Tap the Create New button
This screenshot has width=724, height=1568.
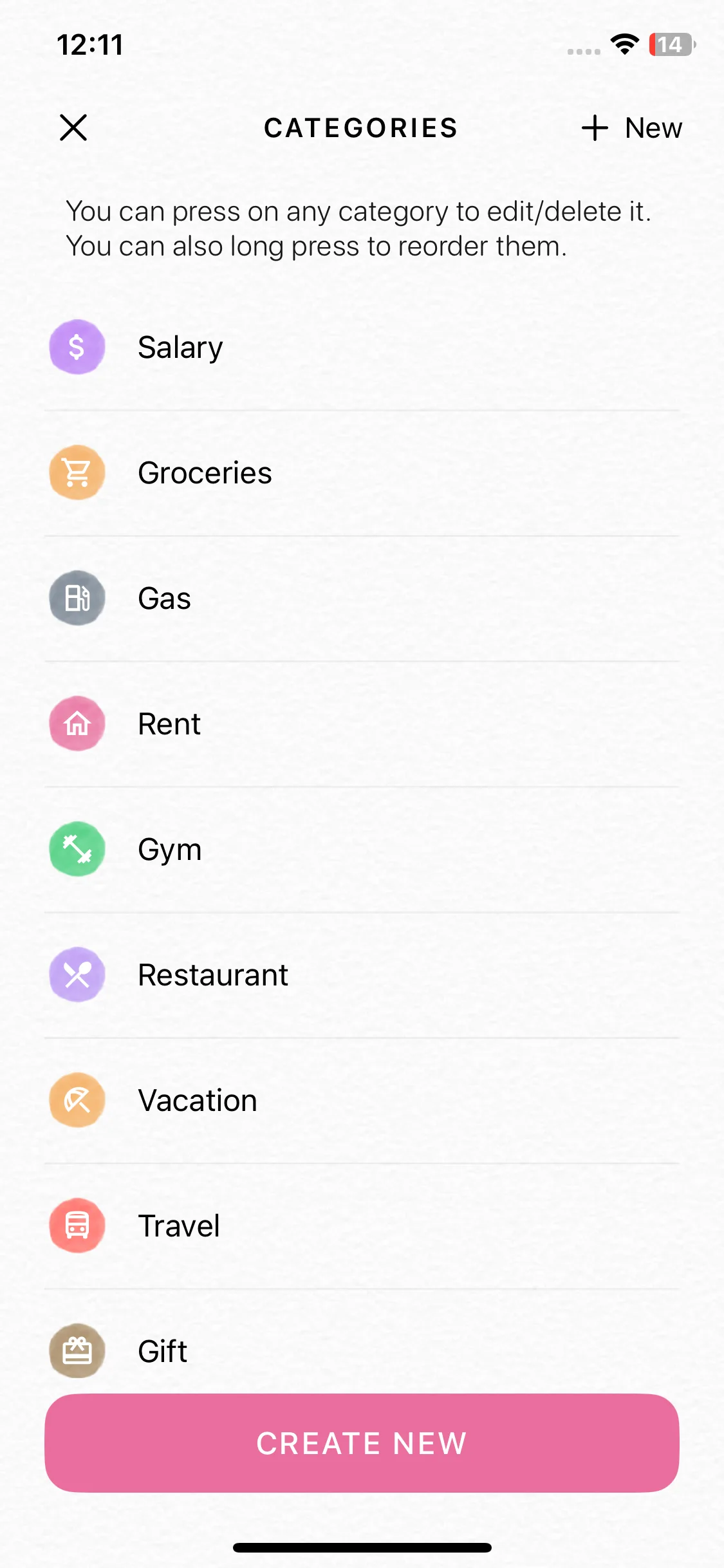click(x=362, y=1443)
